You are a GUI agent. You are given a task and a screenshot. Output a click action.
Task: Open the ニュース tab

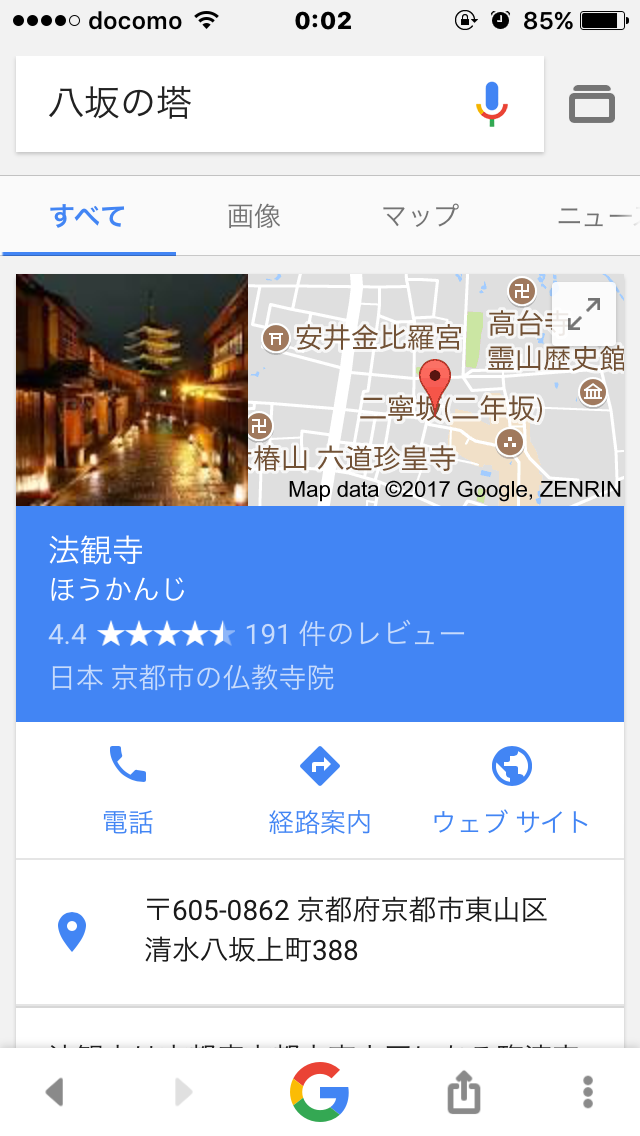tap(597, 216)
